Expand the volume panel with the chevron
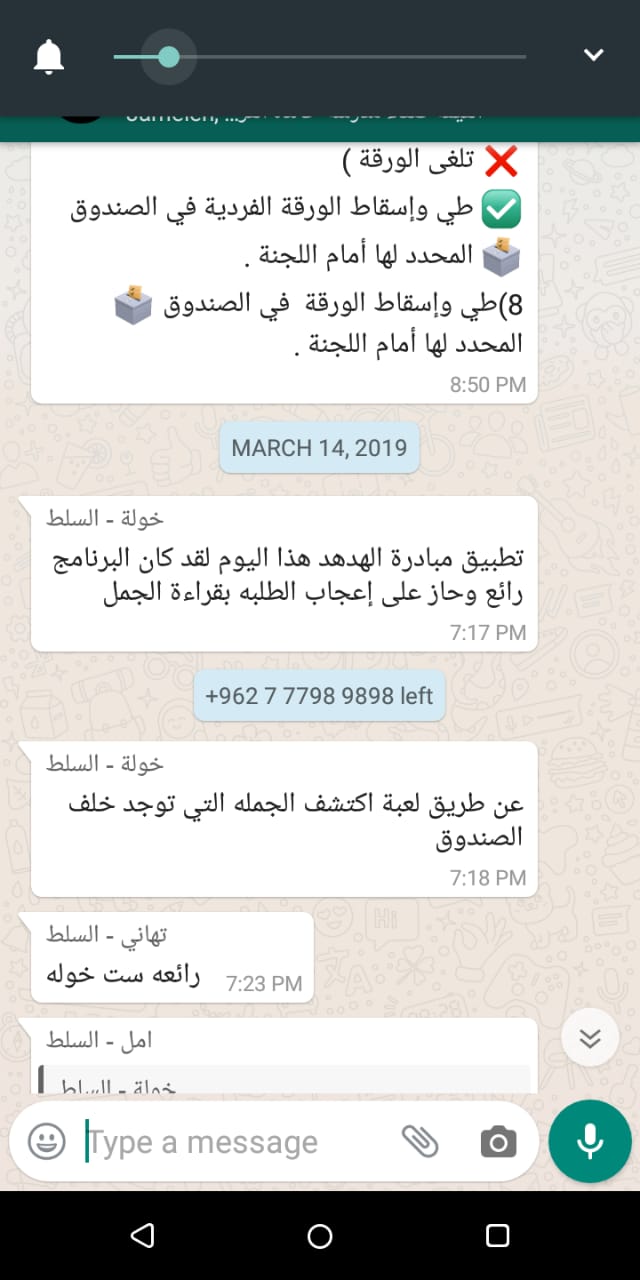The height and width of the screenshot is (1280, 640). pyautogui.click(x=594, y=56)
